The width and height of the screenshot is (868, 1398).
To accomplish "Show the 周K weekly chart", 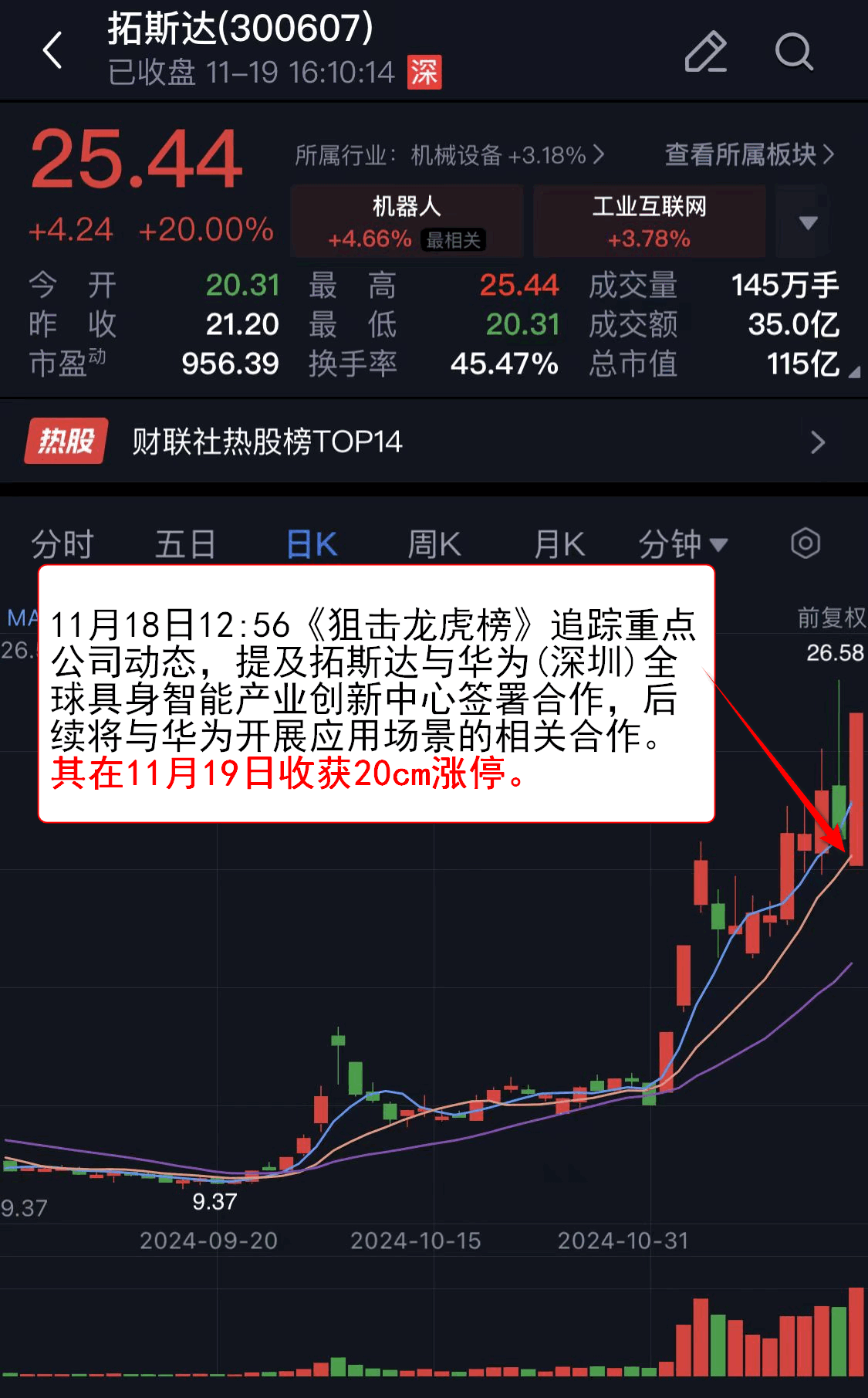I will pyautogui.click(x=434, y=544).
